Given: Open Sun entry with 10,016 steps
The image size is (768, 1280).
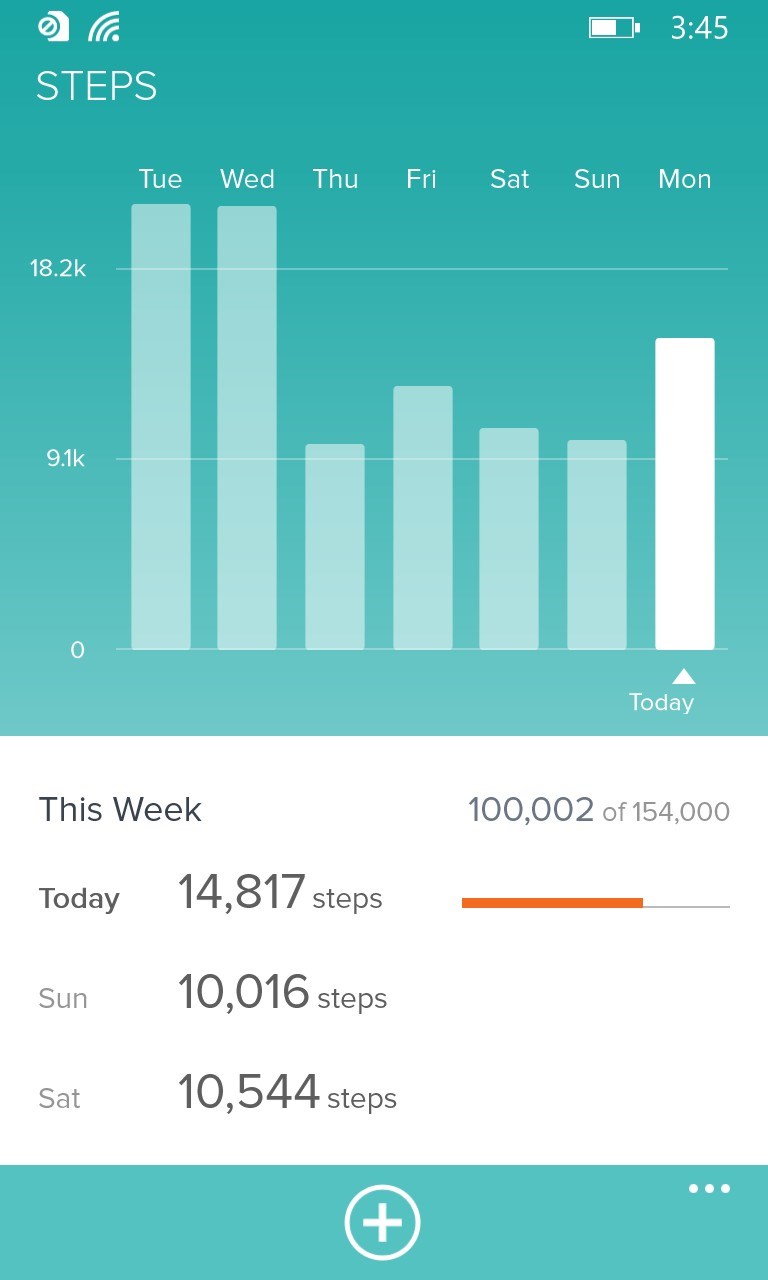Looking at the screenshot, I should [x=384, y=993].
